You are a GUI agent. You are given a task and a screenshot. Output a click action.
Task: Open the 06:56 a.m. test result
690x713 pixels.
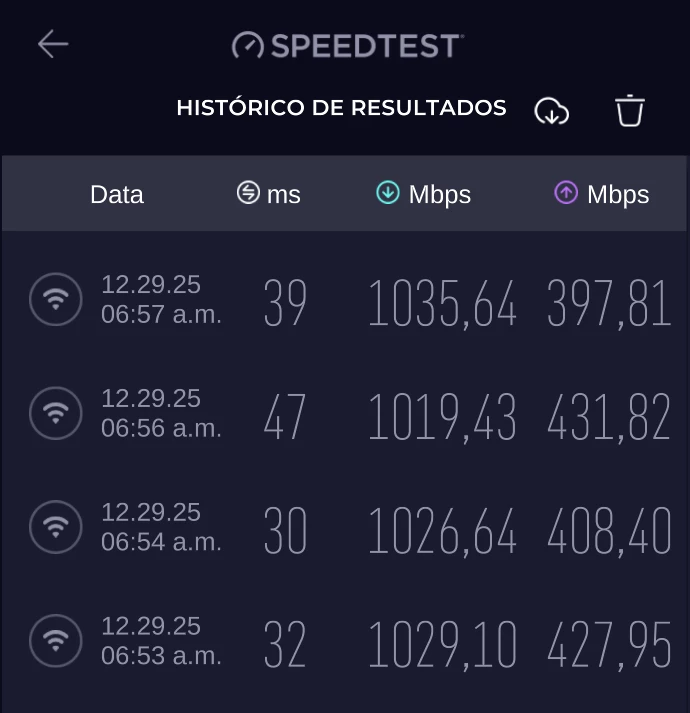coord(345,414)
